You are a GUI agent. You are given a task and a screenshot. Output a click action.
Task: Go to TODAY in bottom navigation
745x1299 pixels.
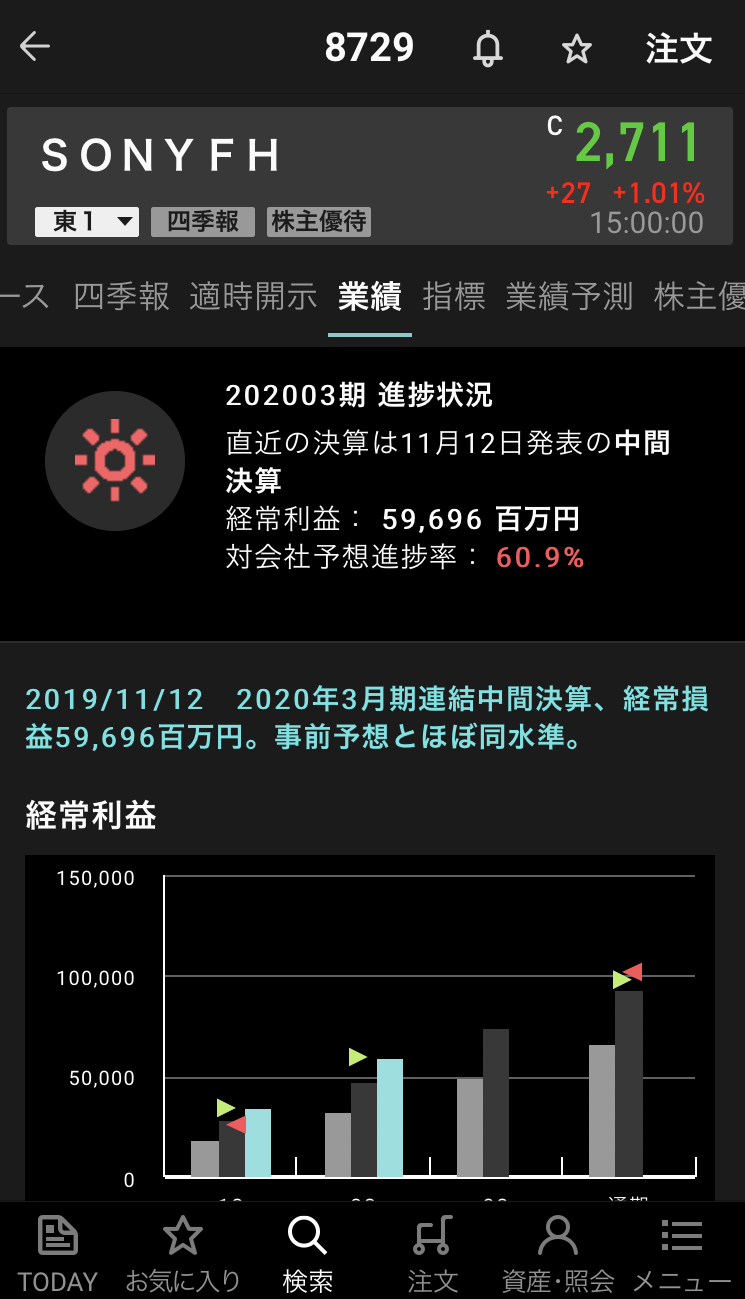pos(58,1252)
